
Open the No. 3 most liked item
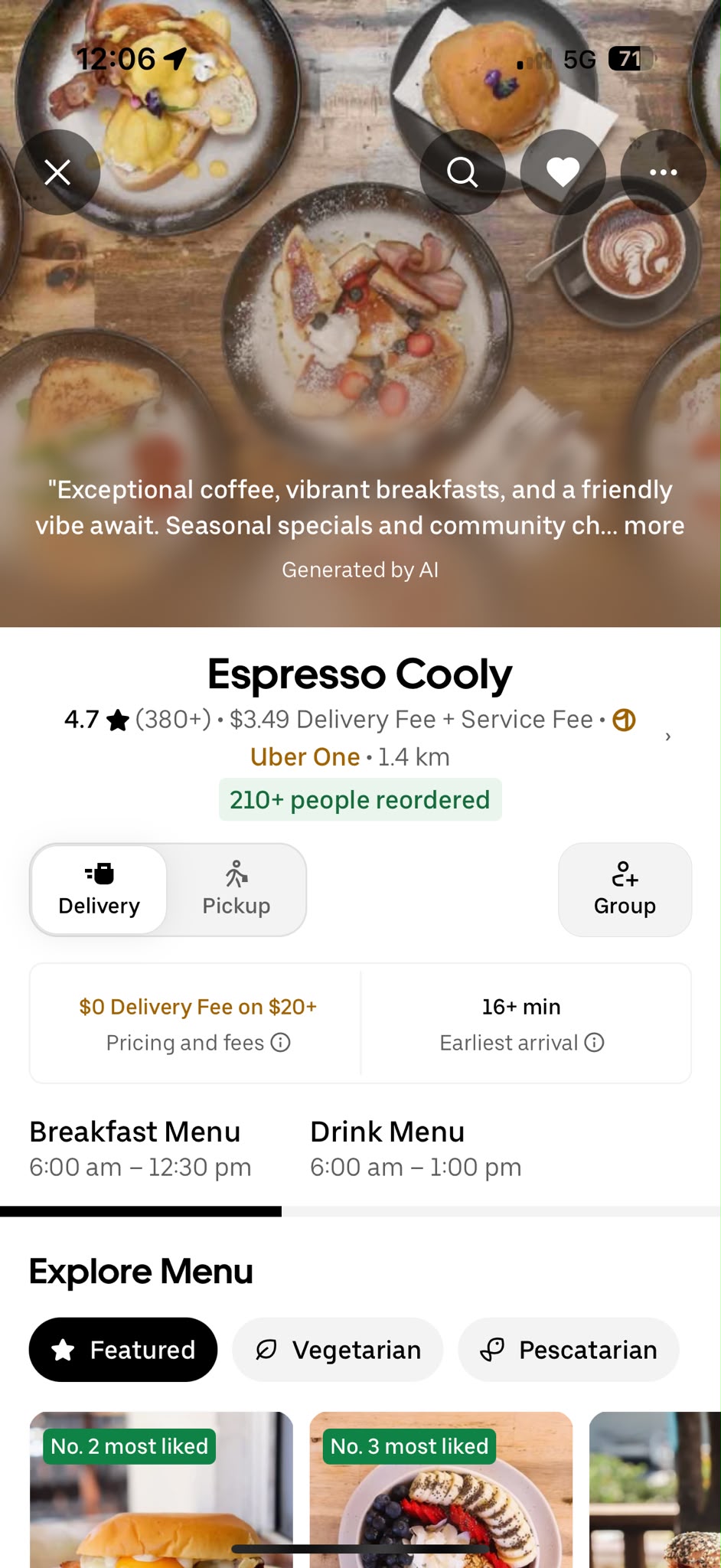pos(441,1489)
